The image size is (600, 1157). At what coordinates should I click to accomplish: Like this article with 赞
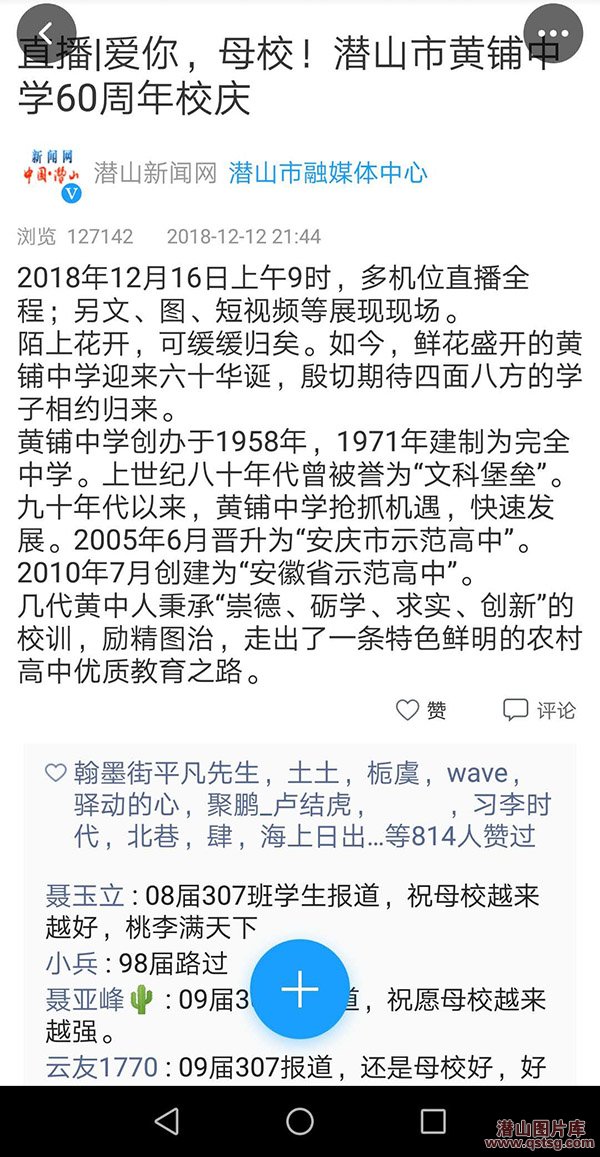(421, 710)
